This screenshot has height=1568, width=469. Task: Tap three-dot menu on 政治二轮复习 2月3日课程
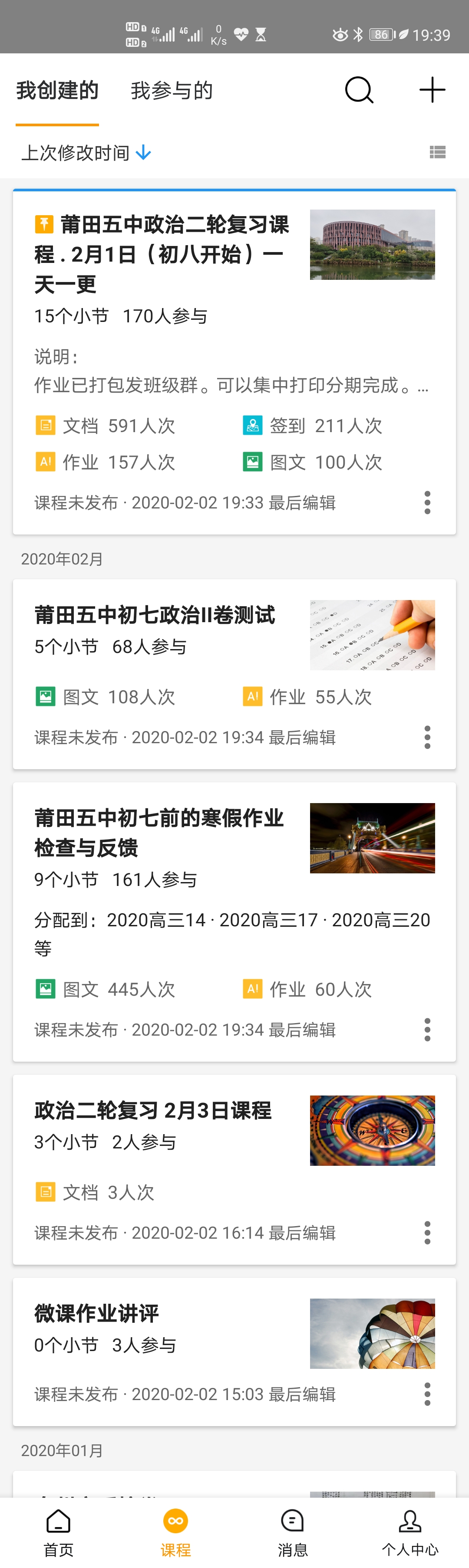(428, 1233)
